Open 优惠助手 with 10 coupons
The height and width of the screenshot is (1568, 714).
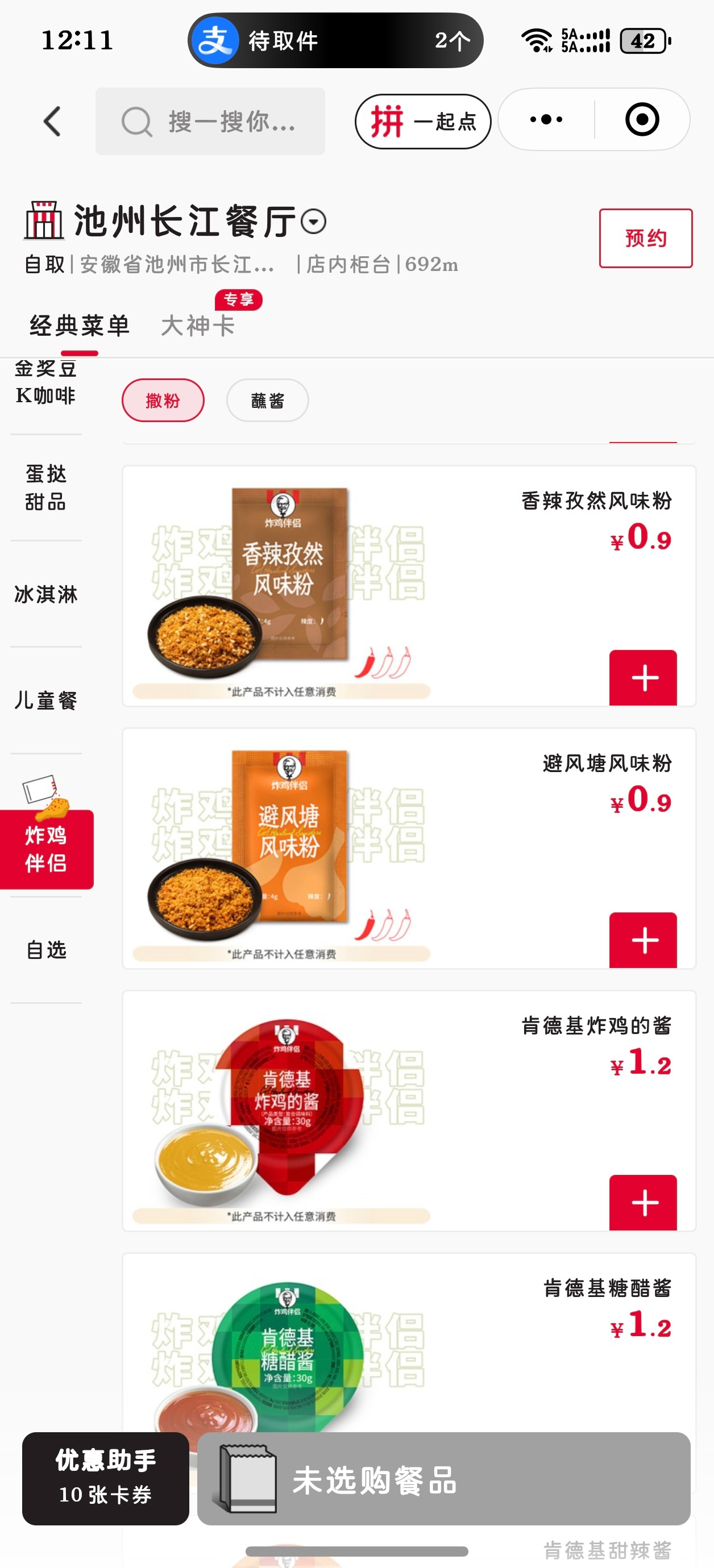(x=105, y=1478)
